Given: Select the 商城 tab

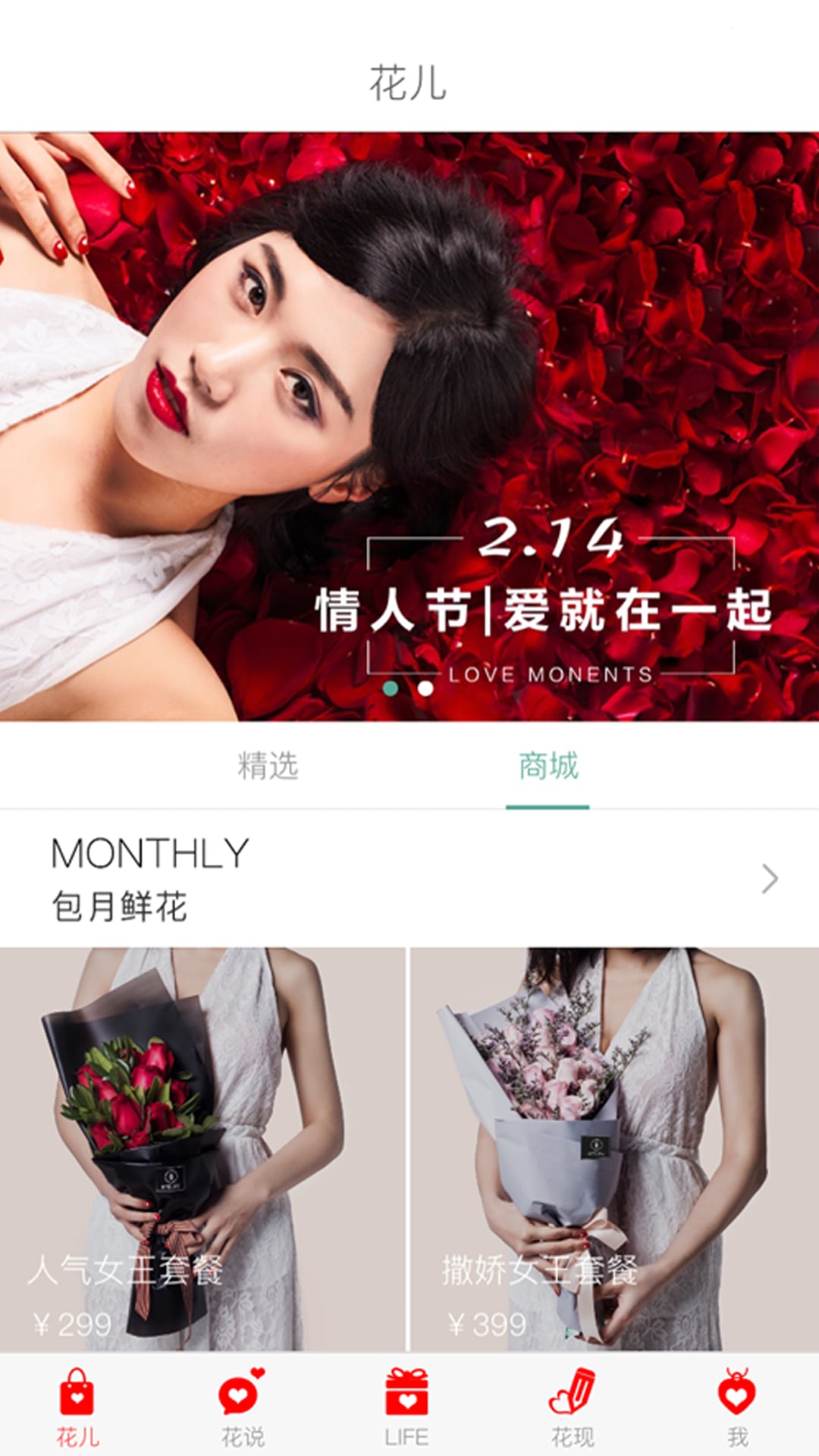Looking at the screenshot, I should [x=548, y=766].
